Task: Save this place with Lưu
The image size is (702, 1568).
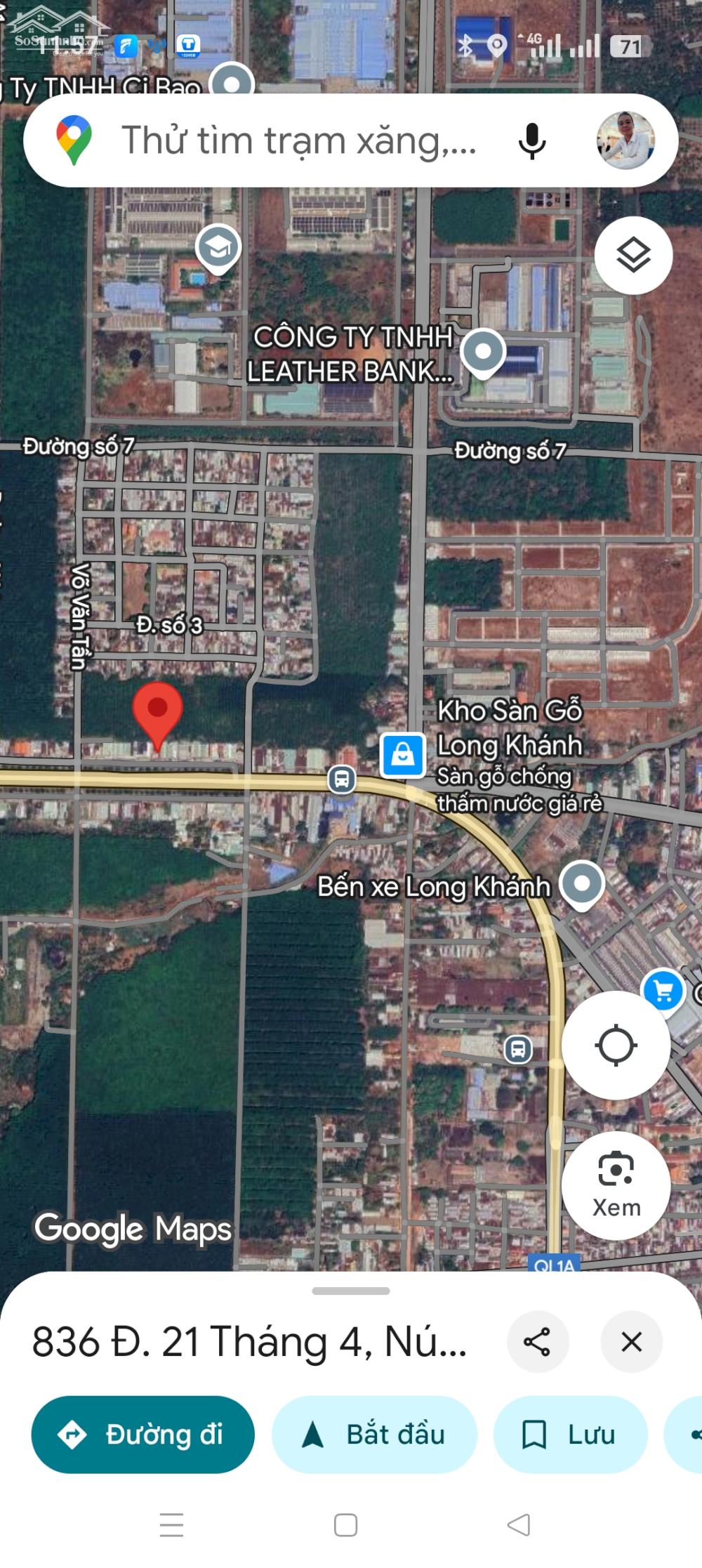Action: pyautogui.click(x=570, y=1435)
